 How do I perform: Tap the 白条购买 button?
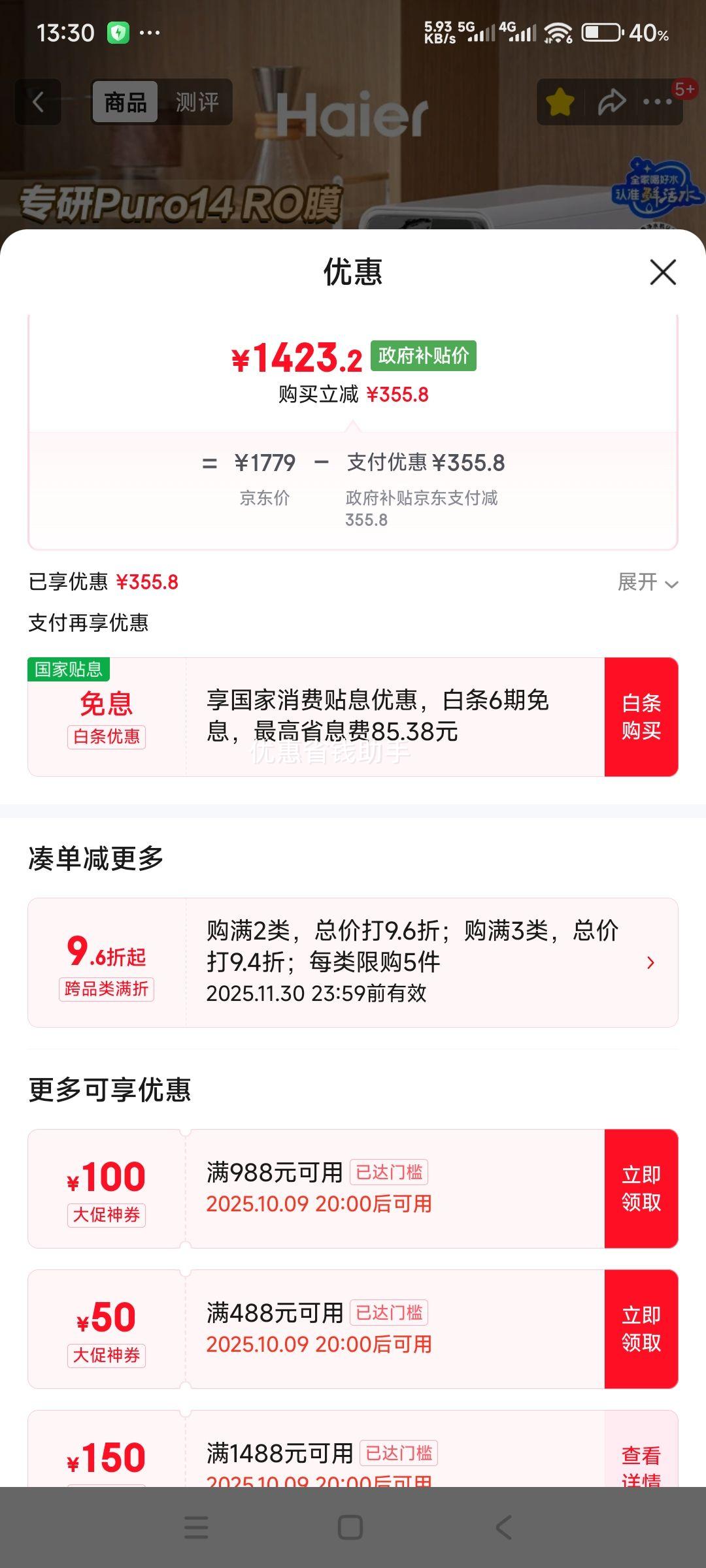pos(641,717)
